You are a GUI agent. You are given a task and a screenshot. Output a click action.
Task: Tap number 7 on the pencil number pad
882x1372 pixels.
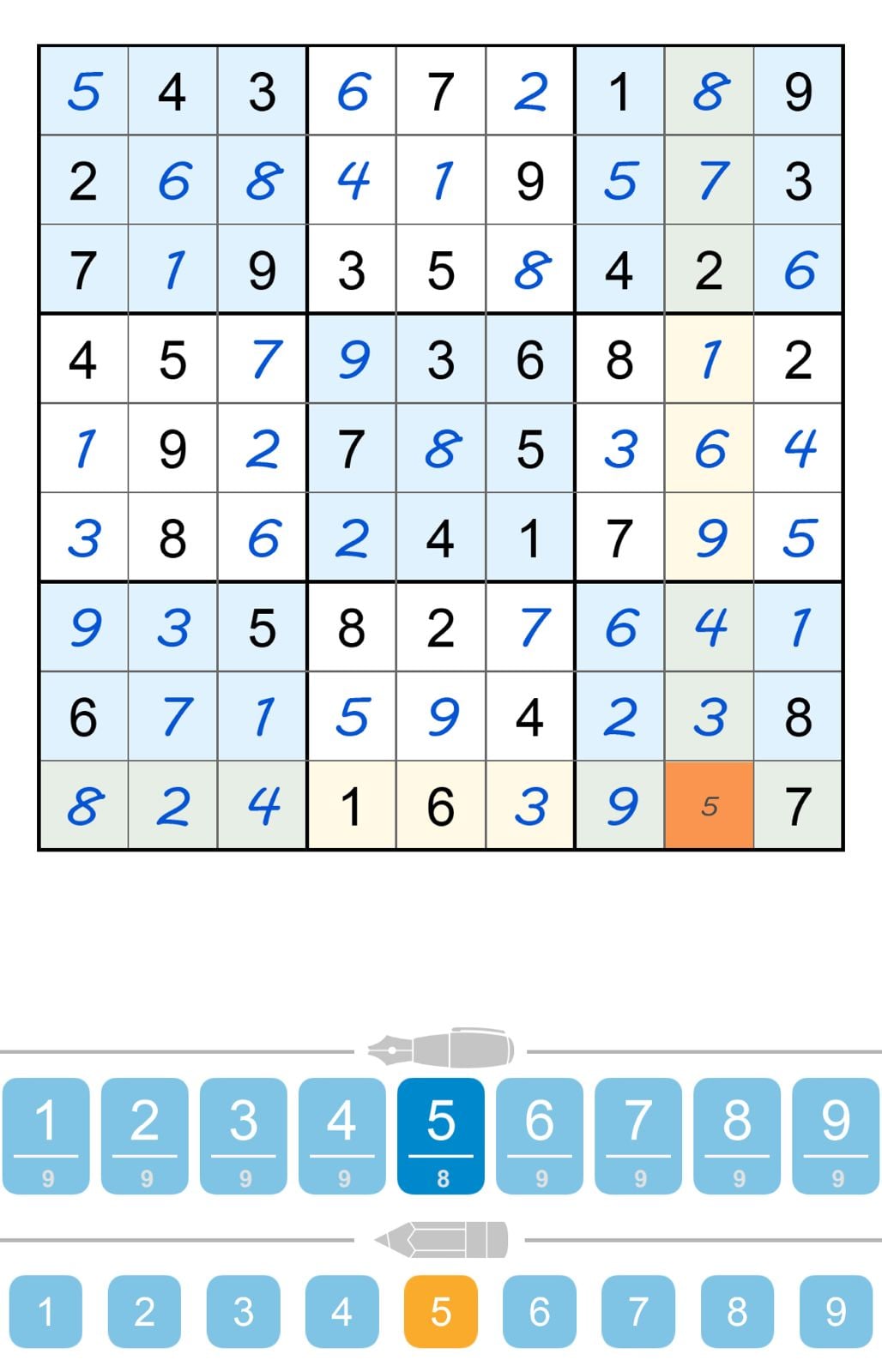(x=637, y=1309)
